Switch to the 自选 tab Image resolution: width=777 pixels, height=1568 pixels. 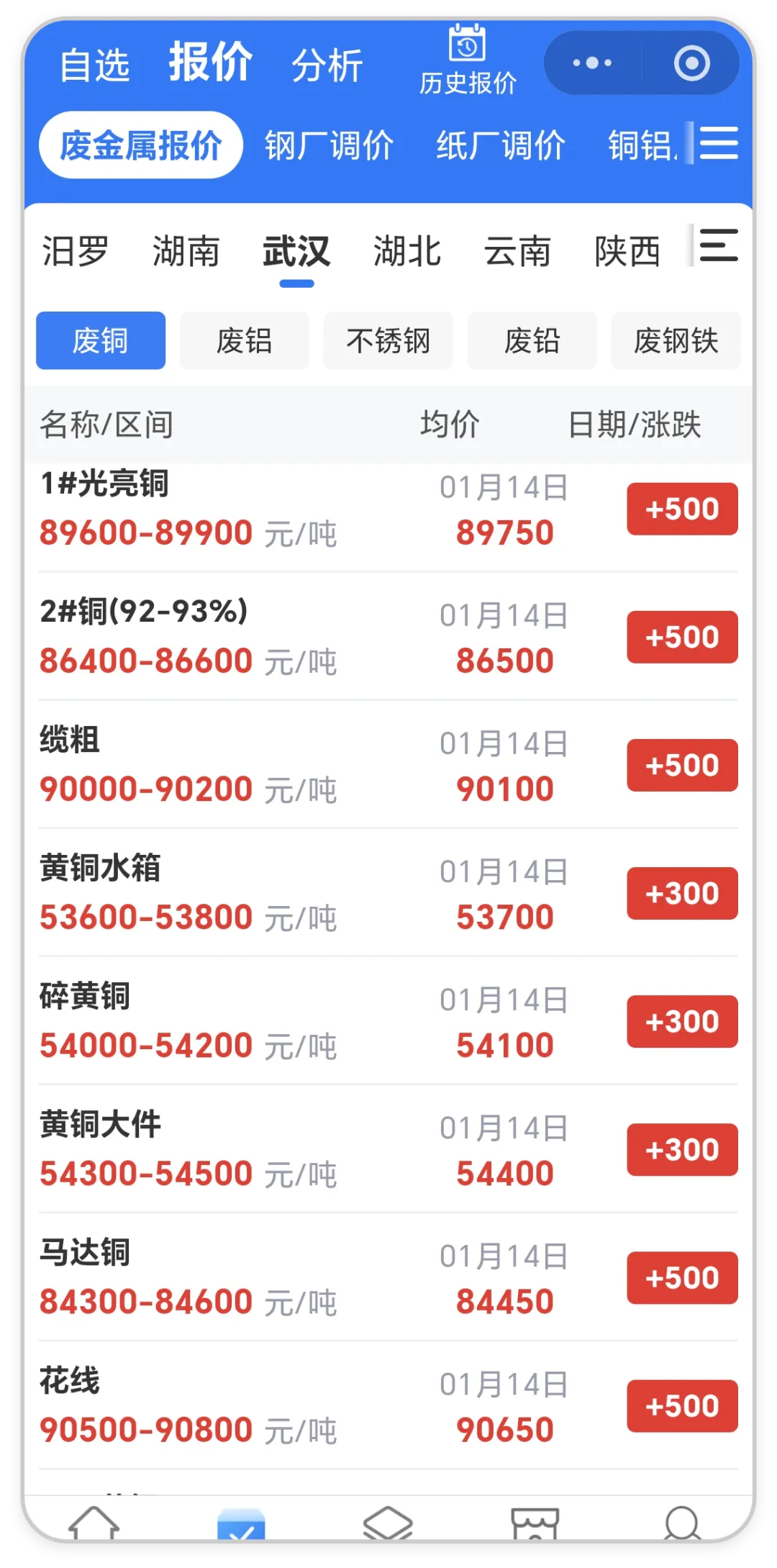pyautogui.click(x=94, y=65)
